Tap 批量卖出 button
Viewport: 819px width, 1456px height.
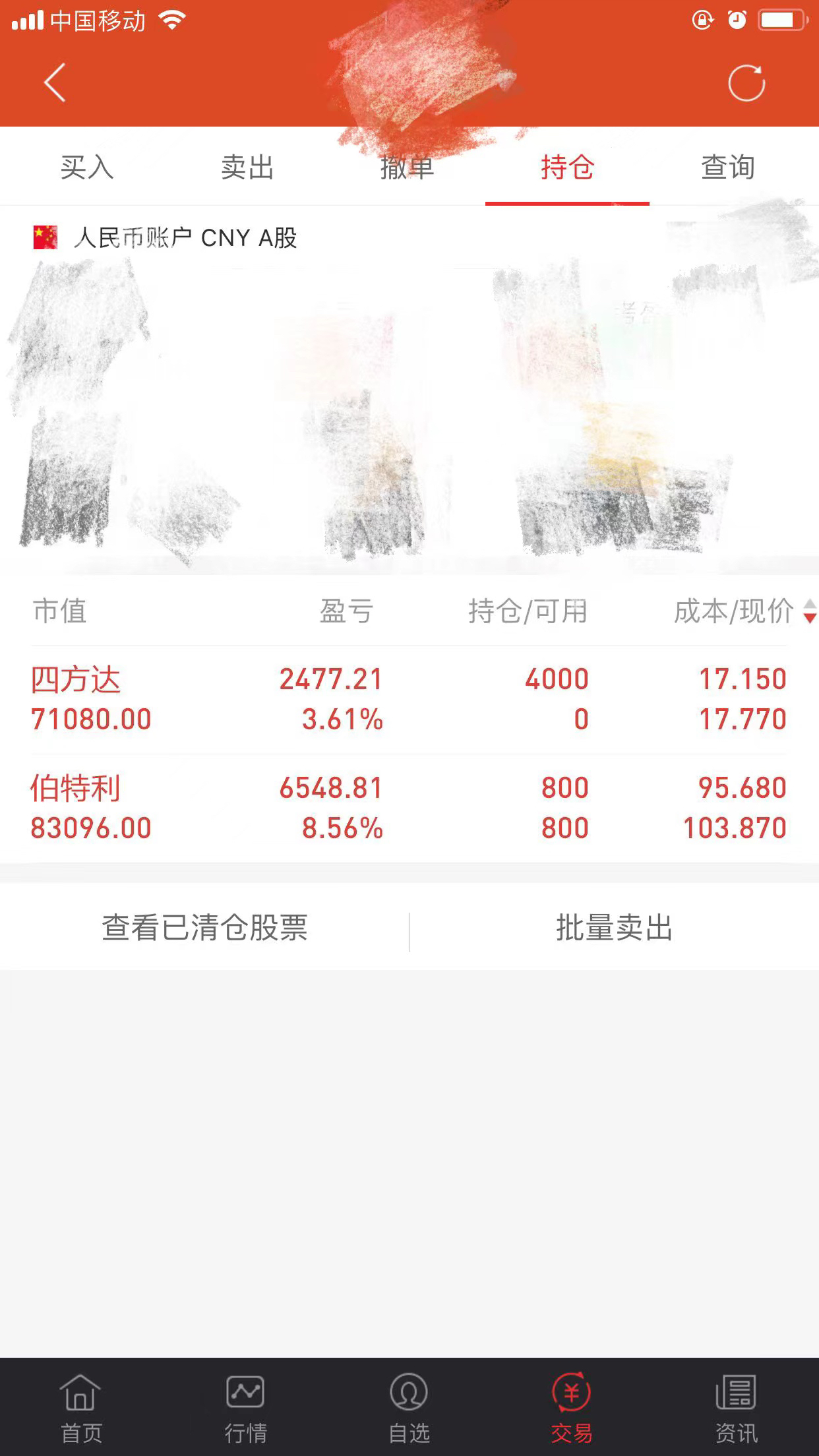pos(614,927)
